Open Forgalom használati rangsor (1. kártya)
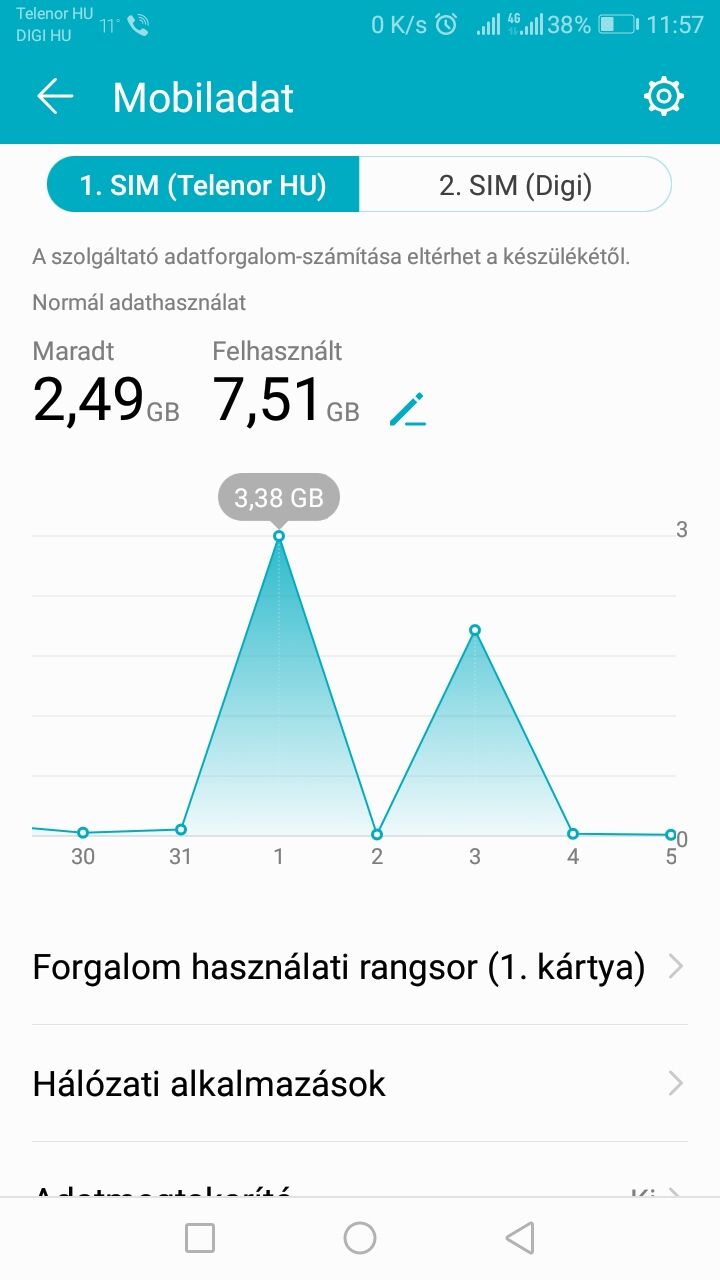The image size is (720, 1280). pos(360,967)
